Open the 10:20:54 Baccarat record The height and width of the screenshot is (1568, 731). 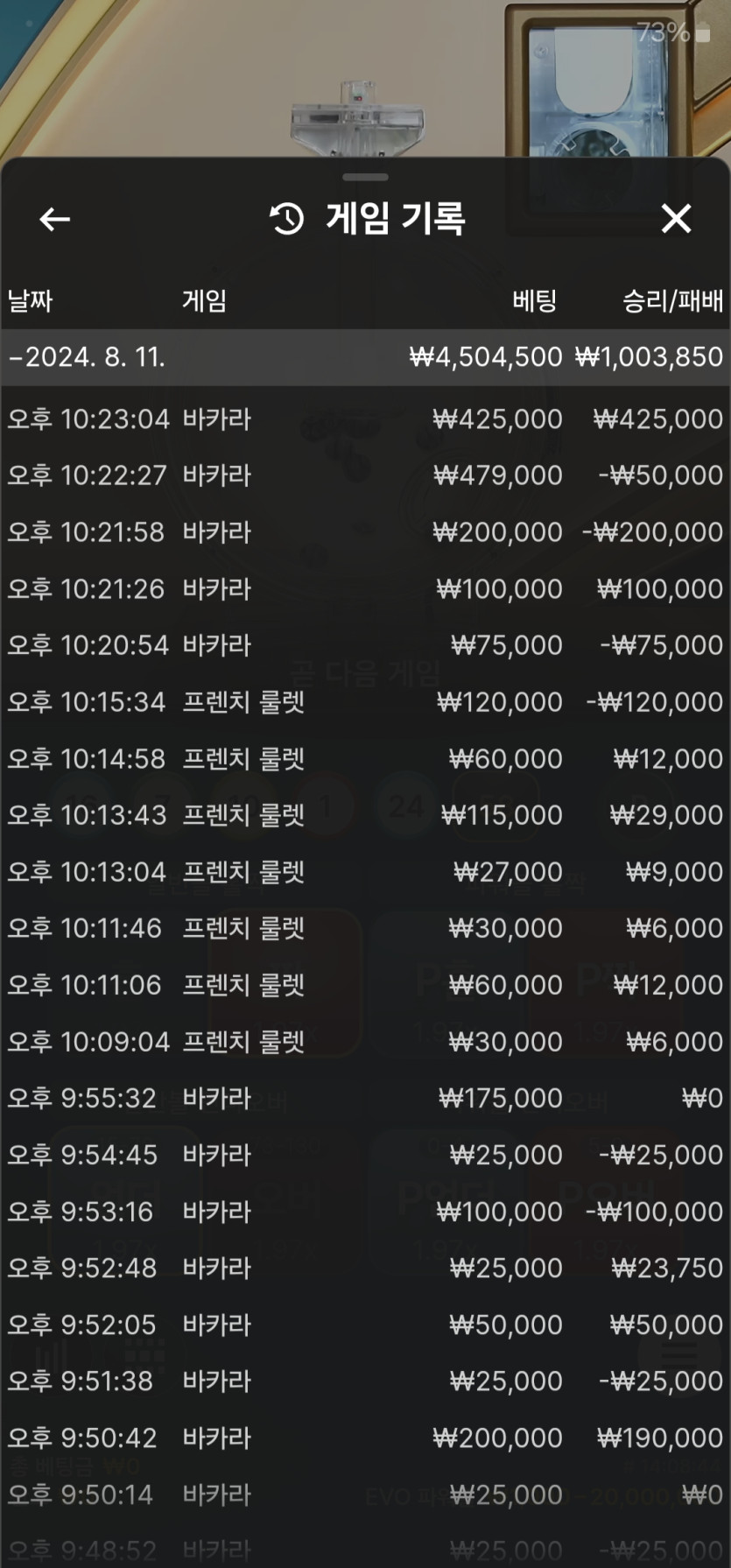click(x=365, y=645)
